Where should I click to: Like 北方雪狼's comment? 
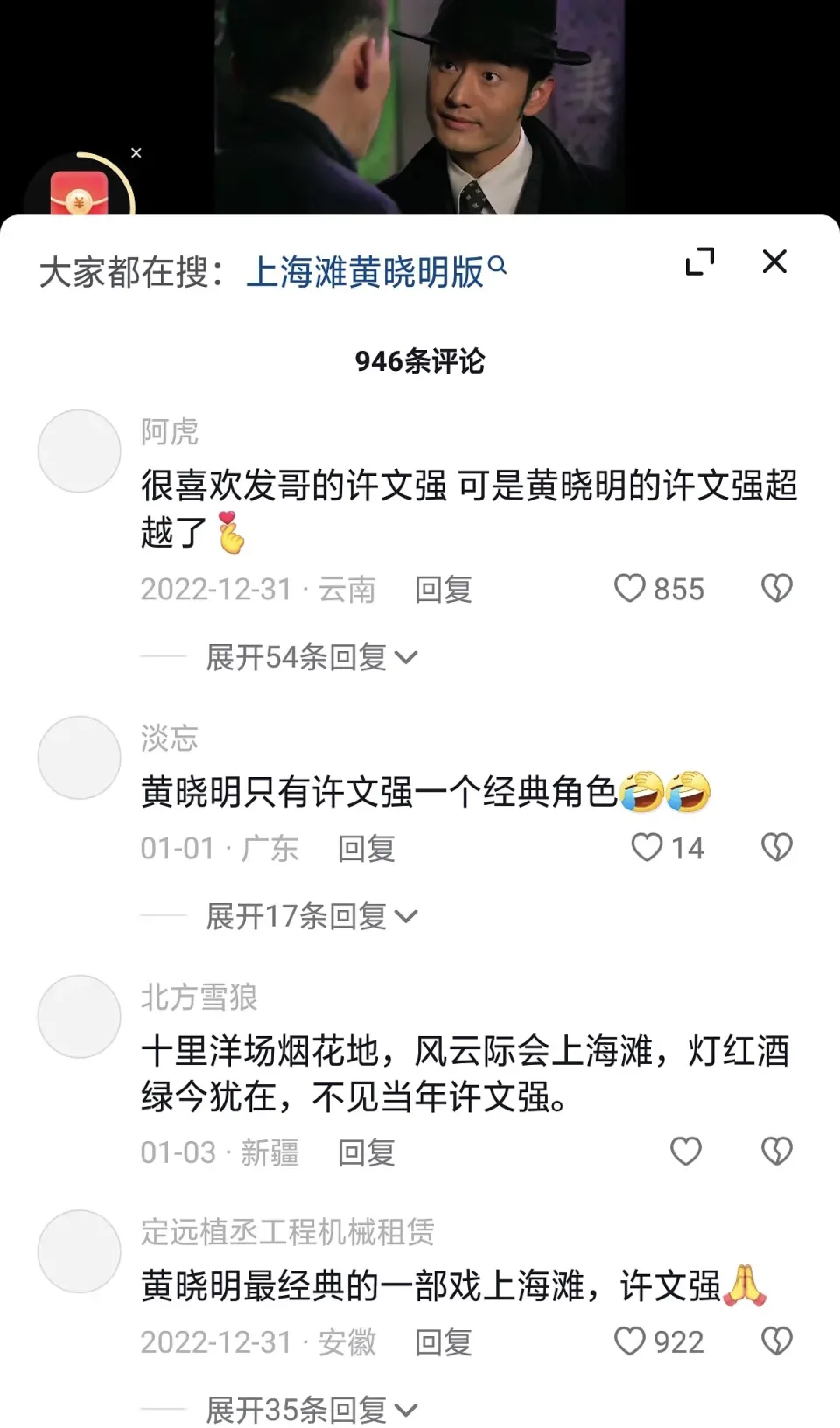coord(685,1151)
